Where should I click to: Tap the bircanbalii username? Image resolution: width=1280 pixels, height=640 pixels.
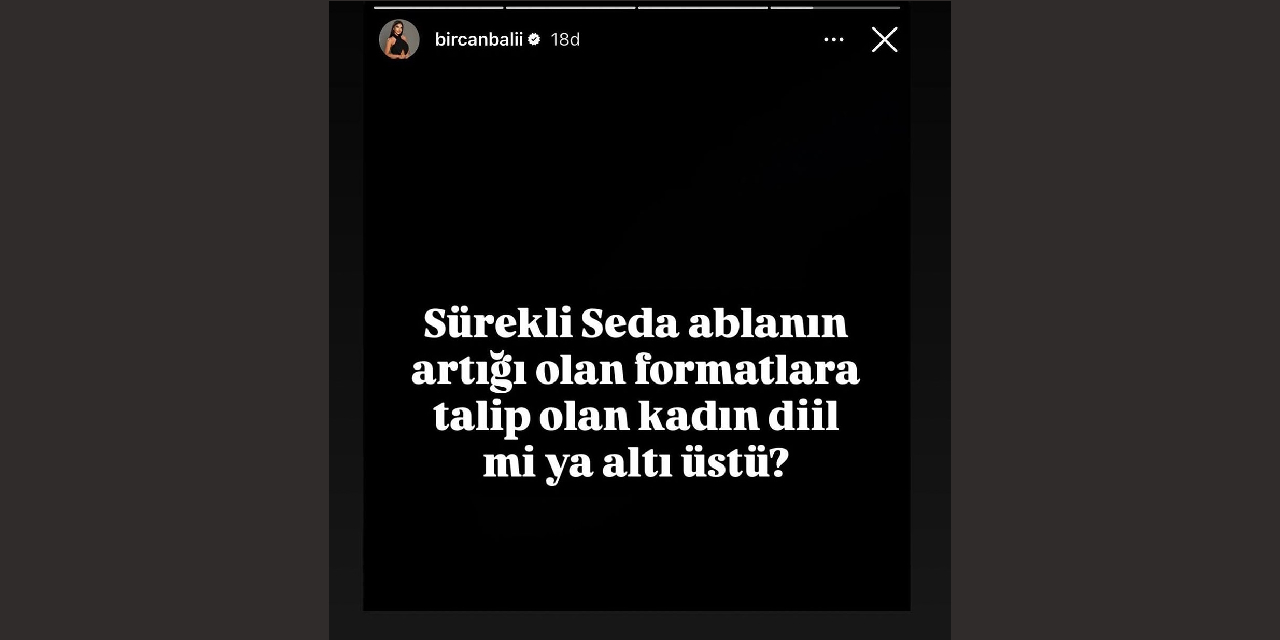[x=478, y=40]
